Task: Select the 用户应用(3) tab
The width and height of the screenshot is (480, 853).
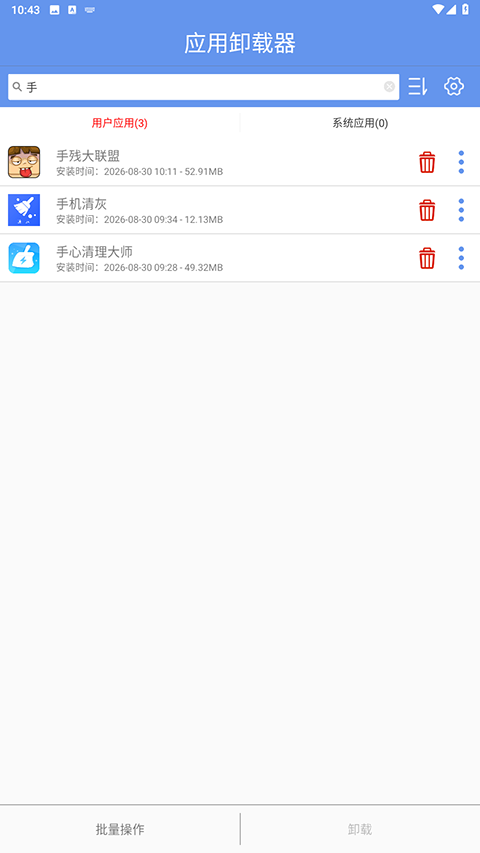Action: point(120,123)
